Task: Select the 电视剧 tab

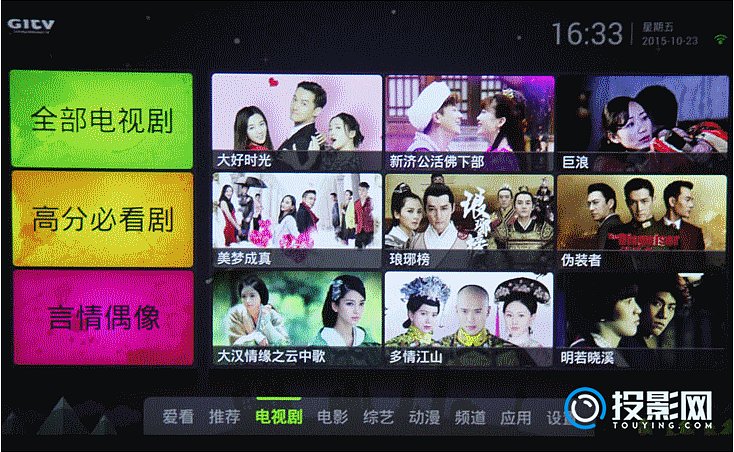Action: (279, 418)
